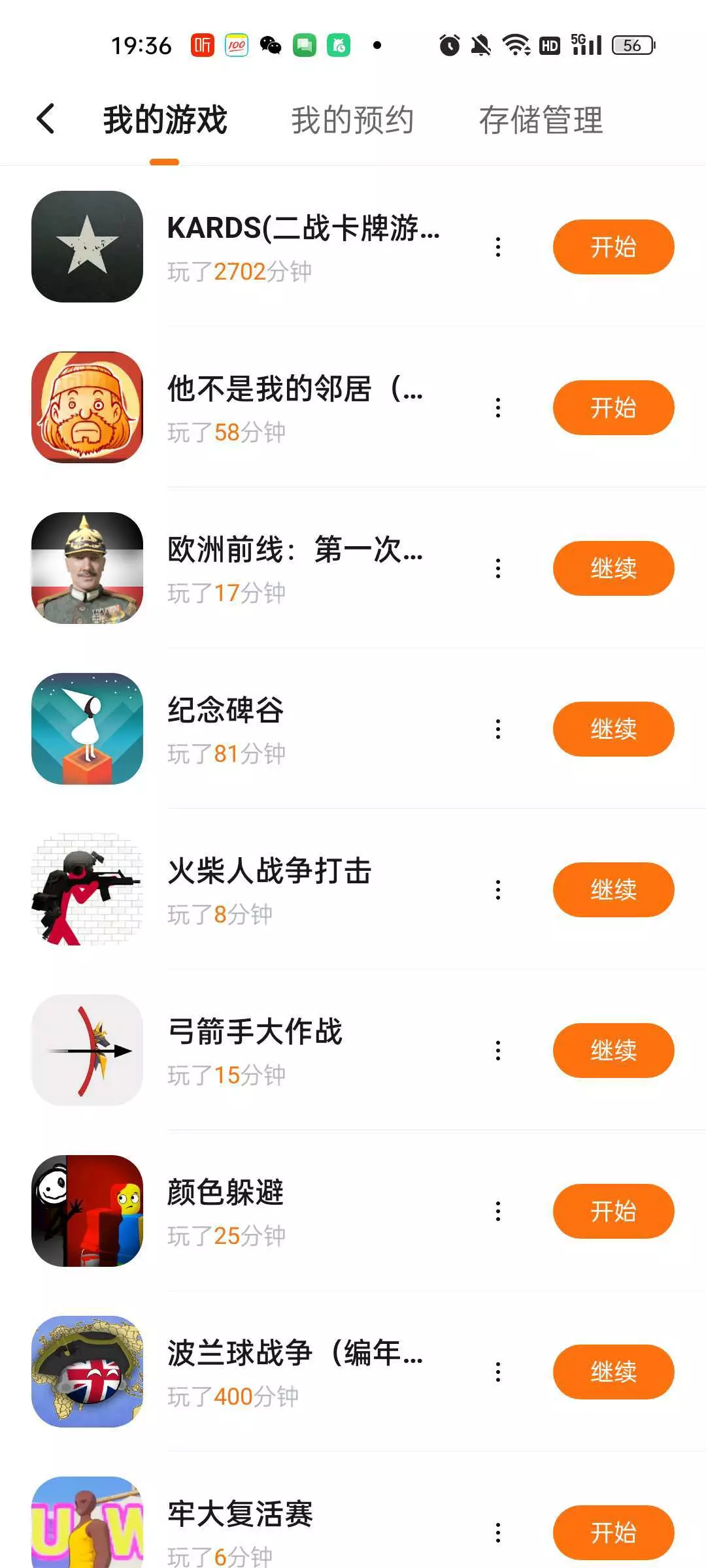Start 颜色躲避 with its 开始 button

tap(613, 1211)
